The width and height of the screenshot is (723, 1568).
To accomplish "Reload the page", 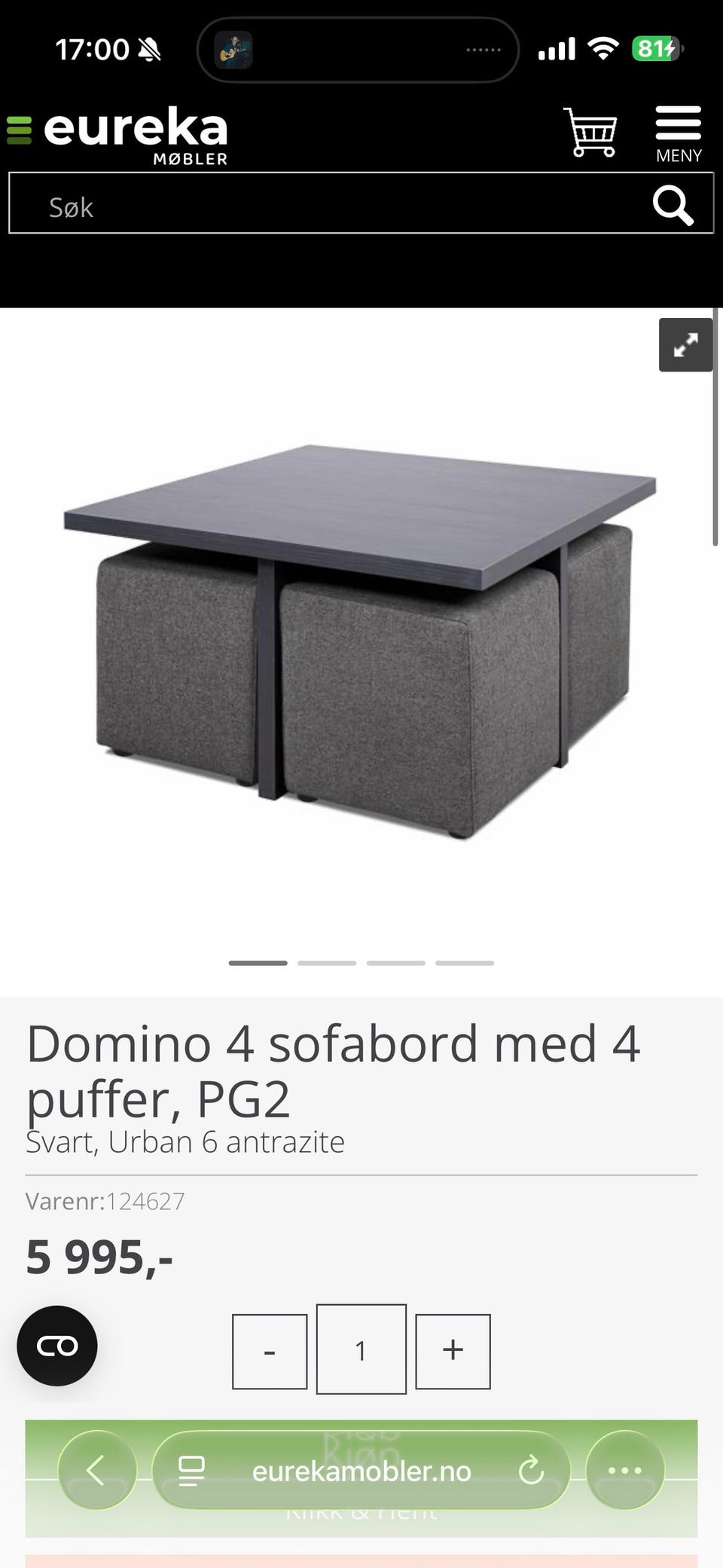I will click(532, 1470).
